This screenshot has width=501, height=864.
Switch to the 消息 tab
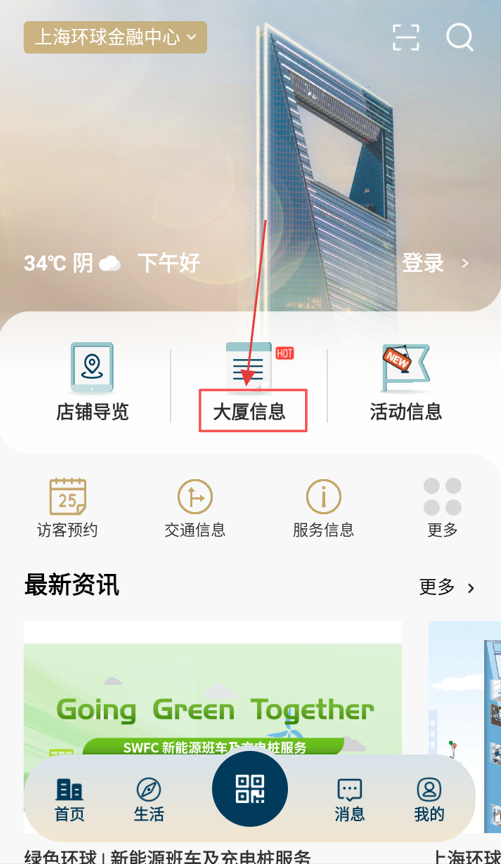tap(349, 800)
